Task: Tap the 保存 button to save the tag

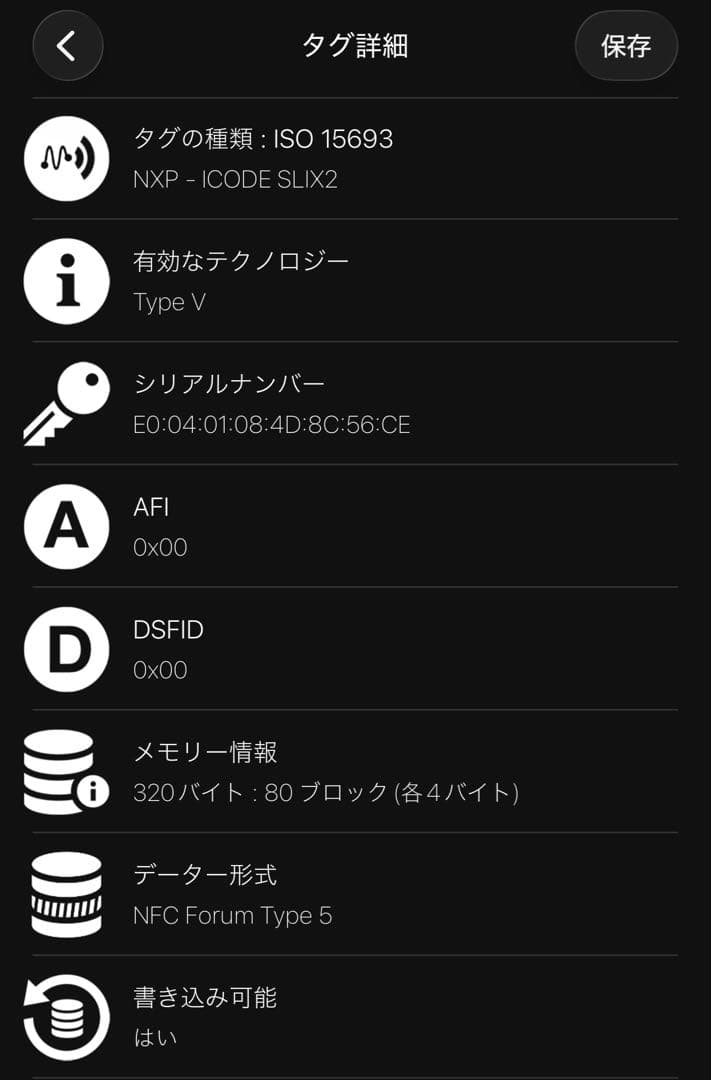Action: click(x=626, y=46)
